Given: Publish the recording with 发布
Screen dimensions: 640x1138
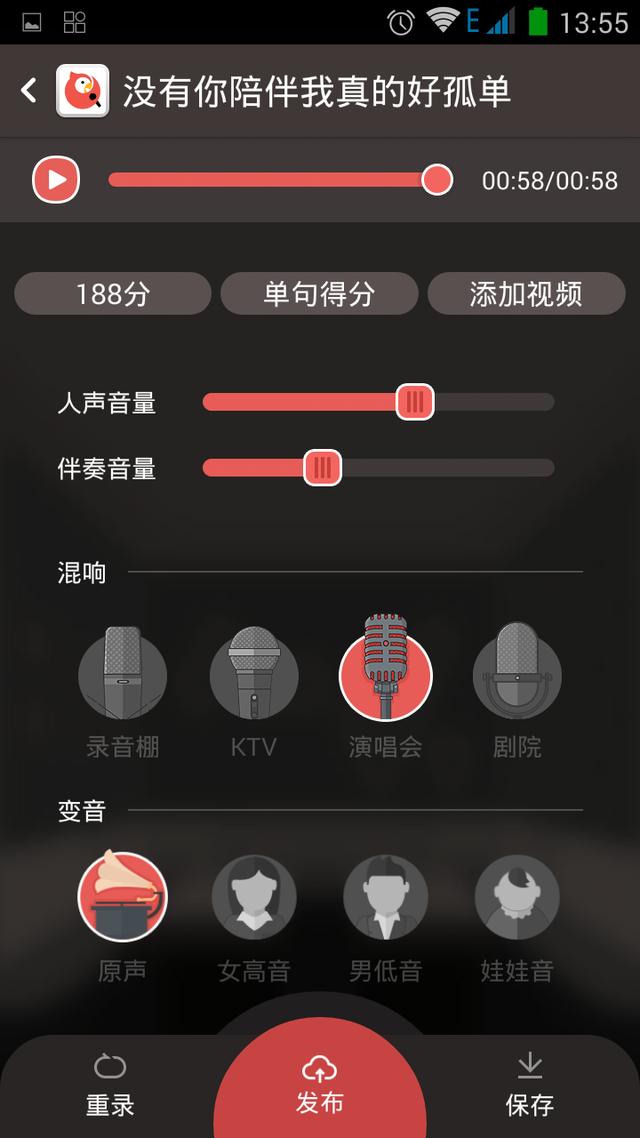Looking at the screenshot, I should (320, 1085).
